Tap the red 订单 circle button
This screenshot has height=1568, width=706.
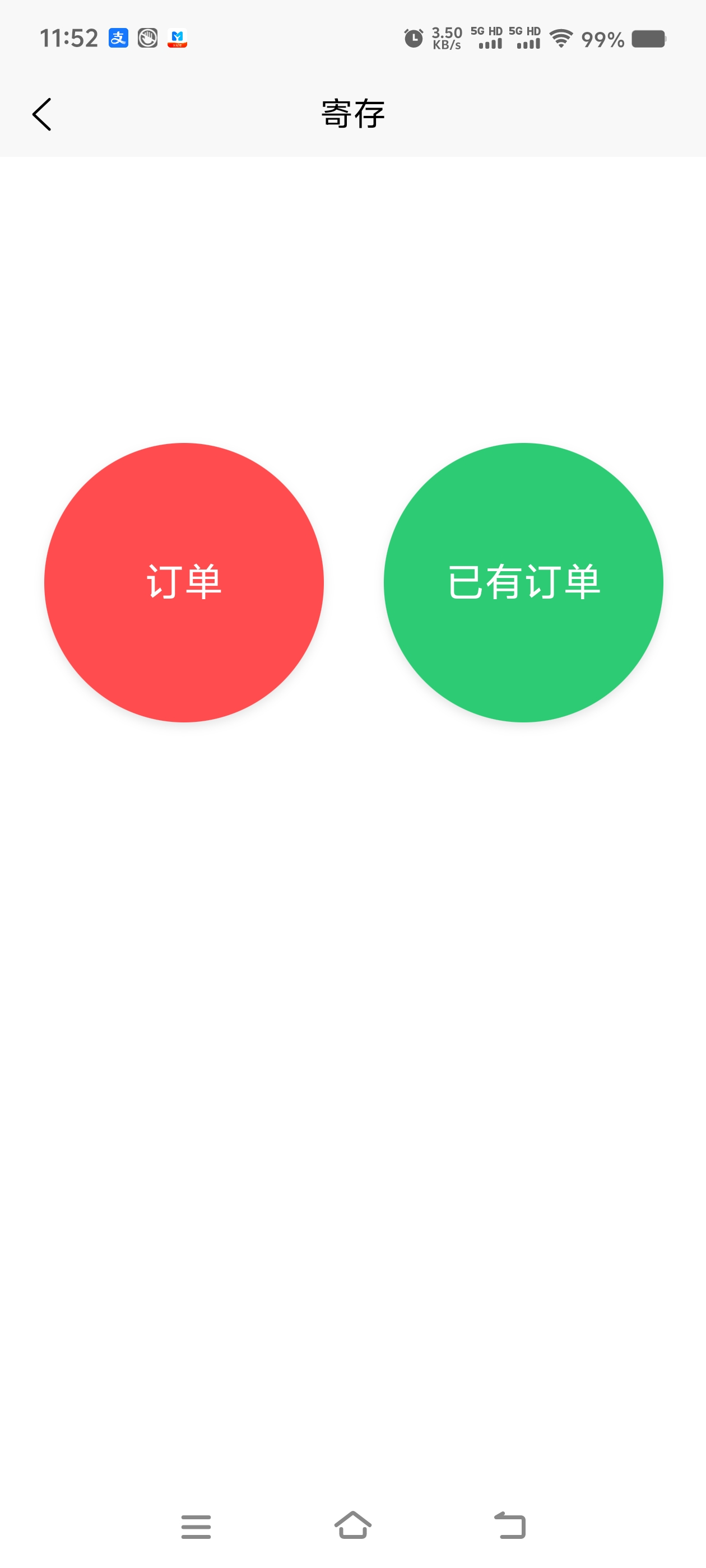coord(184,582)
